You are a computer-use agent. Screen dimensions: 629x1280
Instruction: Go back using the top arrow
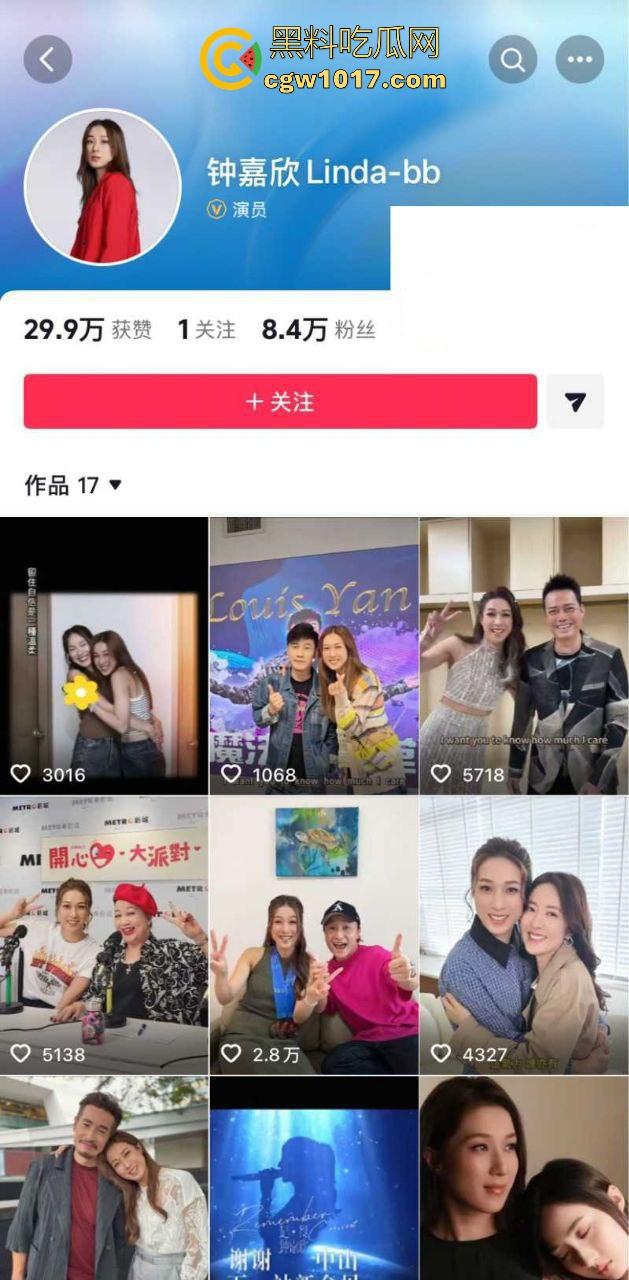pyautogui.click(x=48, y=60)
